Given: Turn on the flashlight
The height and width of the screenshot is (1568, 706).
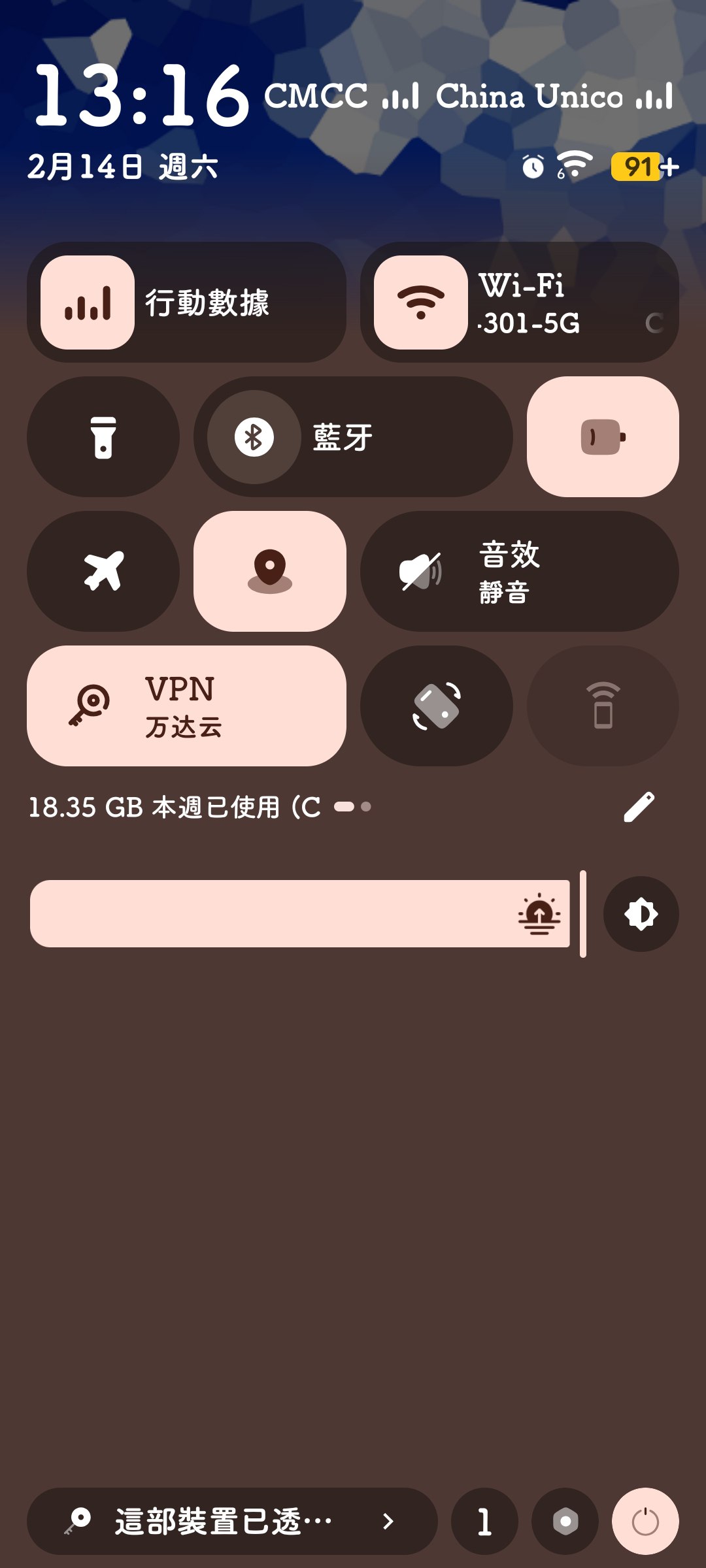Looking at the screenshot, I should click(x=101, y=436).
